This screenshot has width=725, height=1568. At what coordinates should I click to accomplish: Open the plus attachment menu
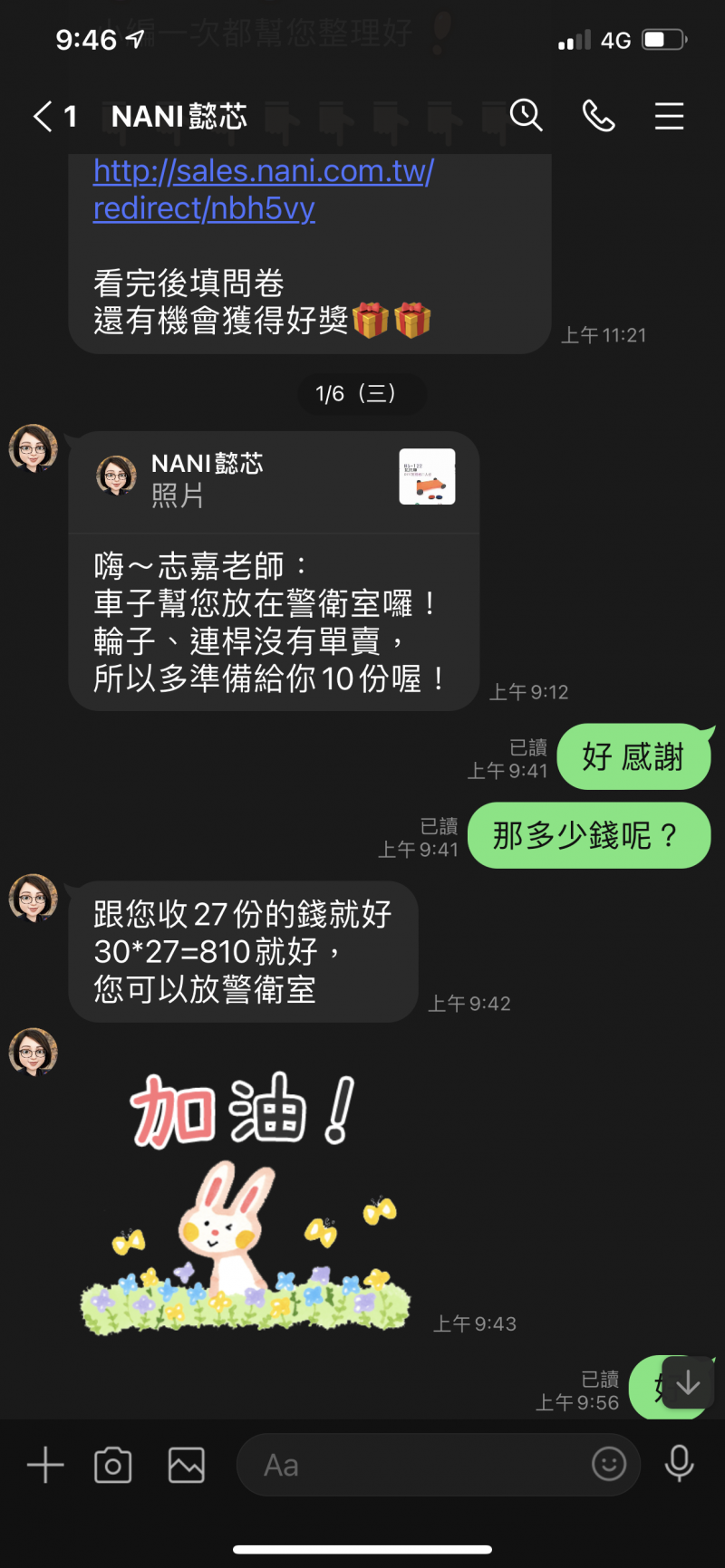[45, 1465]
